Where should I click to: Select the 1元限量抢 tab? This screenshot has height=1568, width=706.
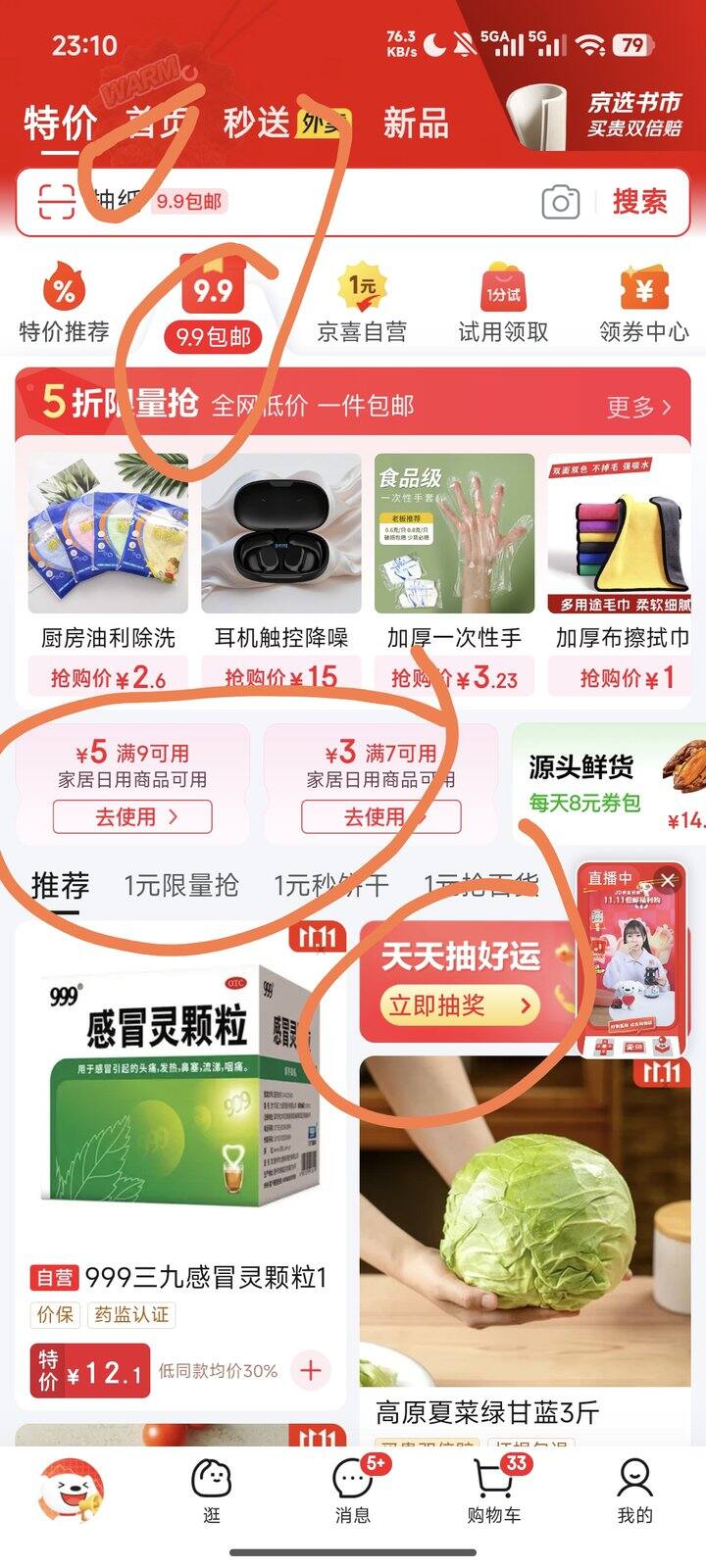tap(181, 886)
